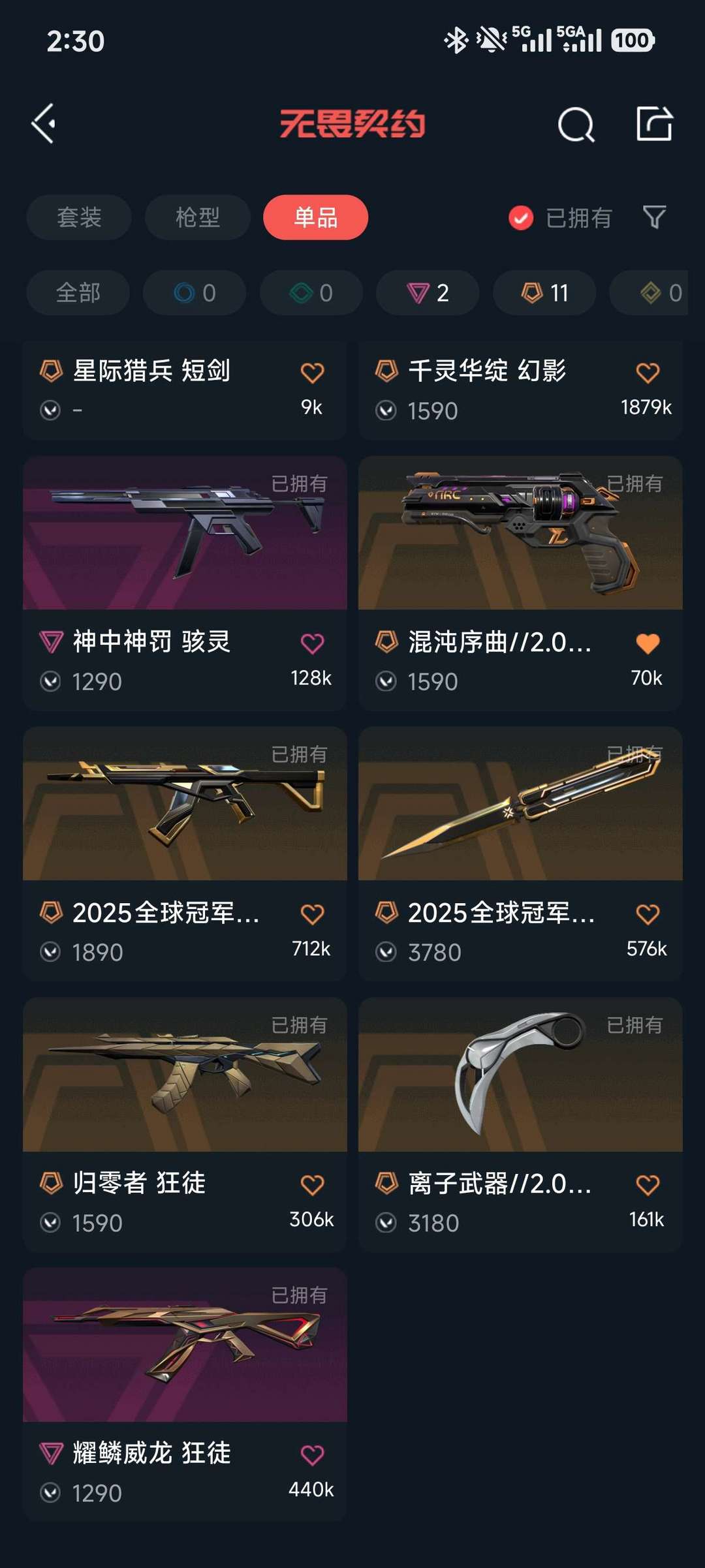
Task: Unlike the 混沌序曲//2.0 skin
Action: [648, 643]
